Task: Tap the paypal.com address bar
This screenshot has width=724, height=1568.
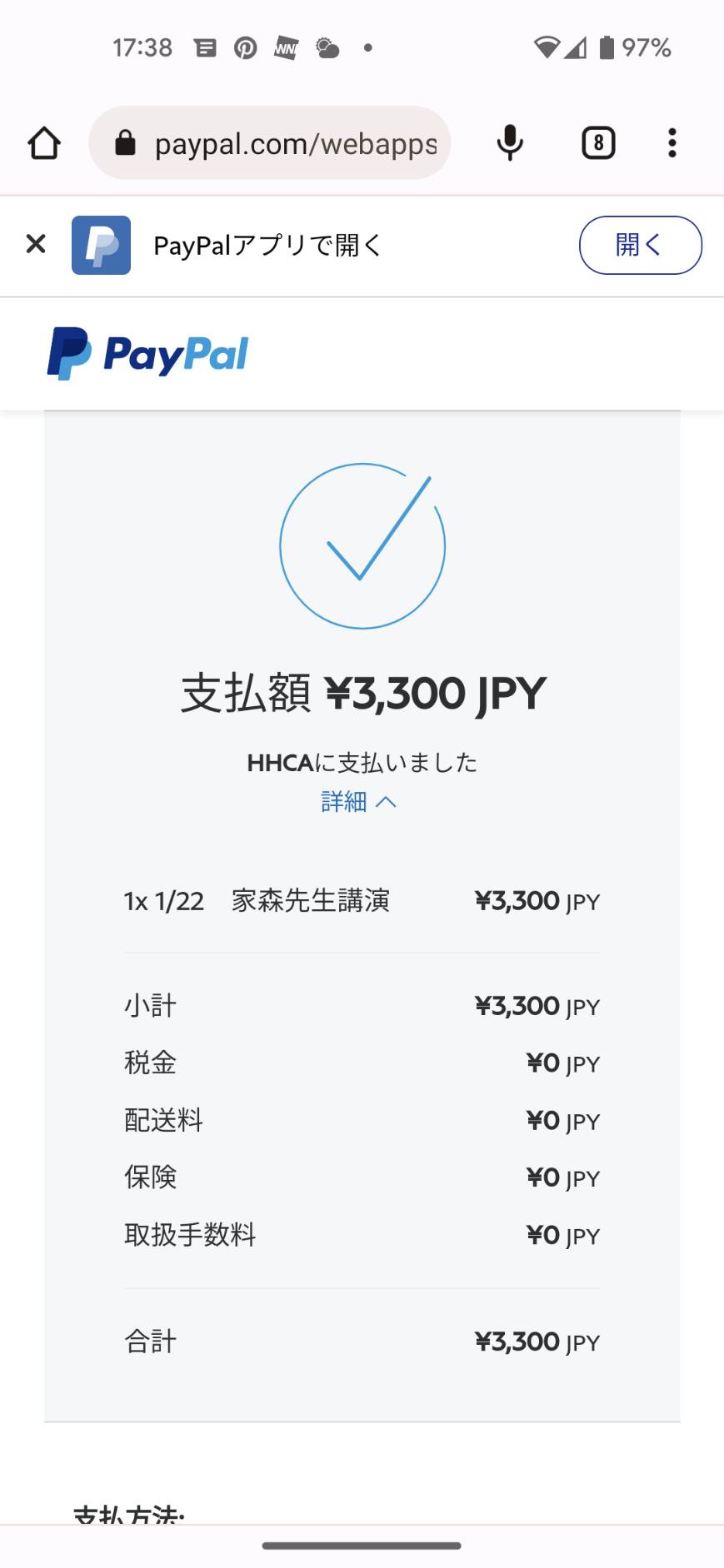Action: pyautogui.click(x=270, y=143)
